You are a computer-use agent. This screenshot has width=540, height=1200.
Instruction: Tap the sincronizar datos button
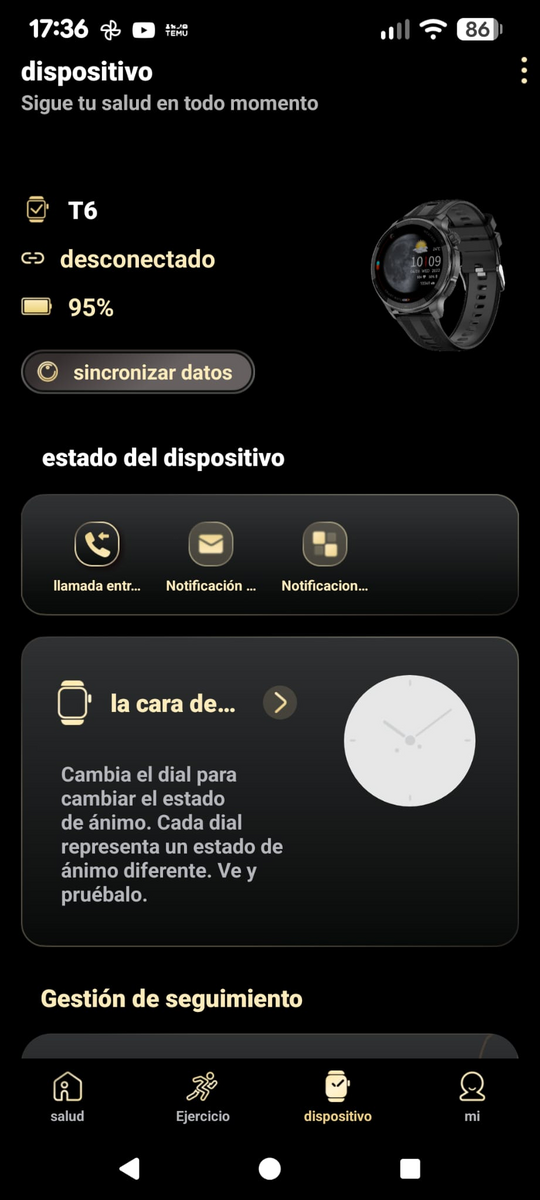point(138,373)
